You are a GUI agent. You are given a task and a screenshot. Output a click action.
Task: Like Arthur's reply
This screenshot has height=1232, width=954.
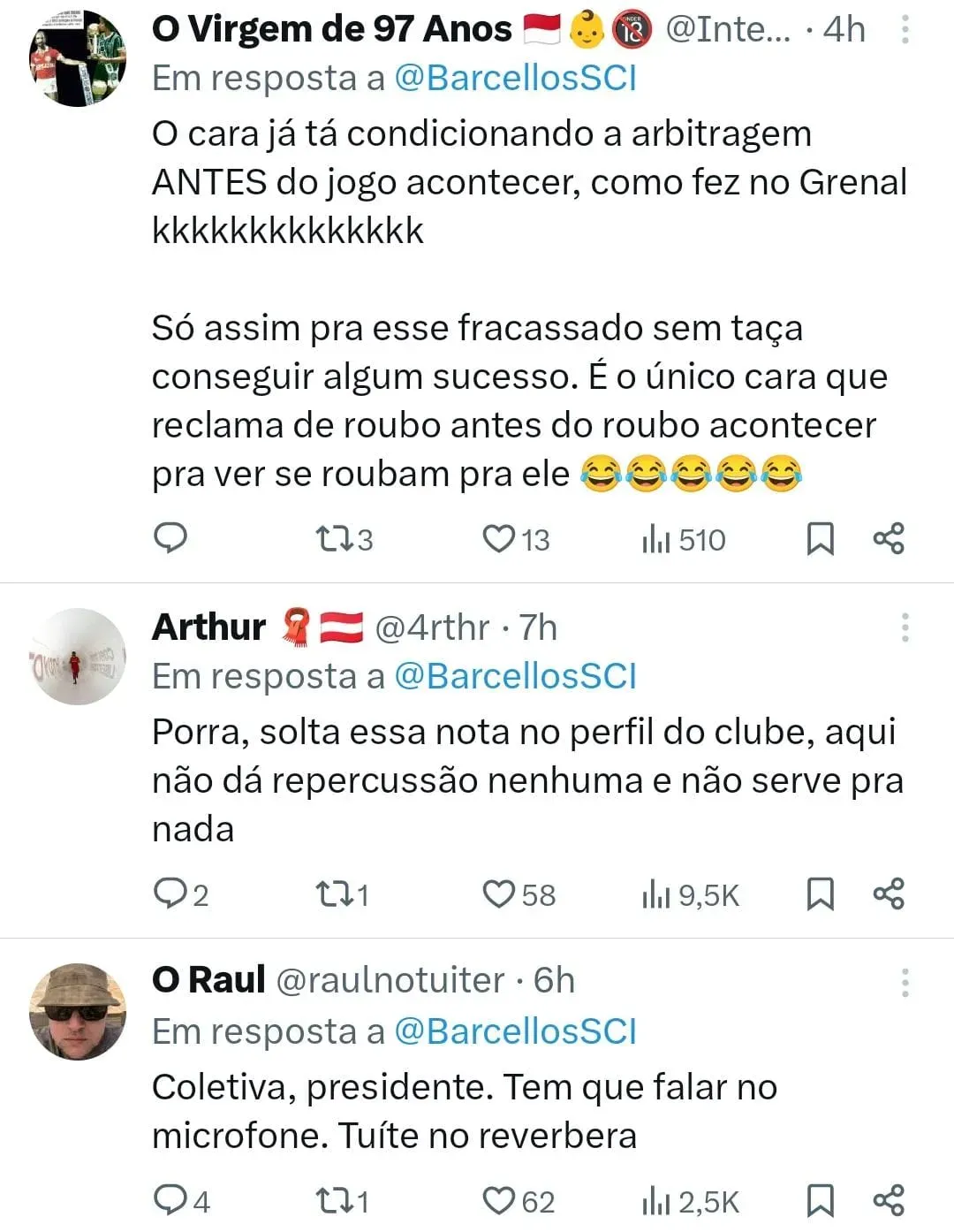click(499, 894)
